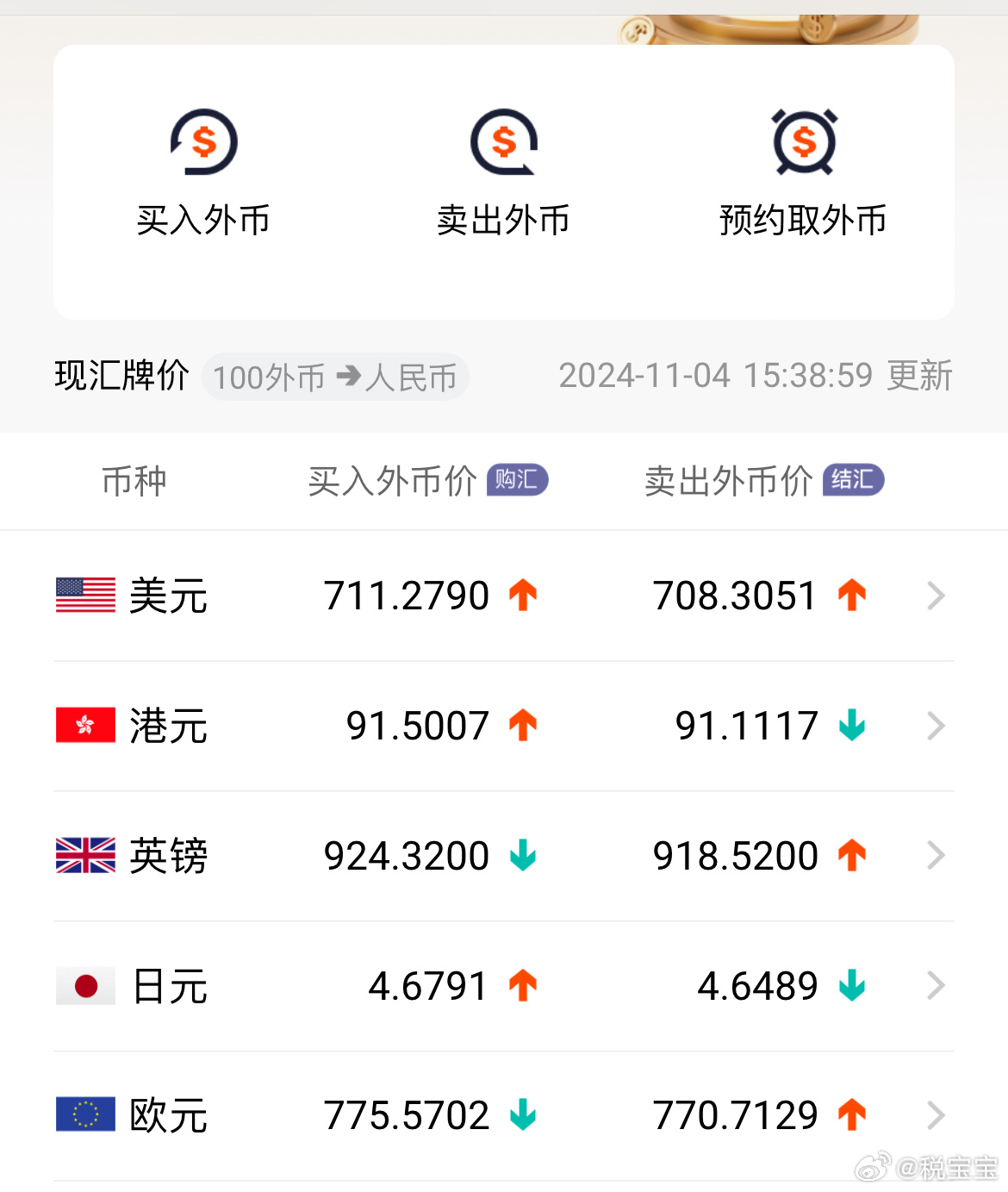
Task: Toggle the green down arrow beside 英镑 buy price
Action: click(x=524, y=855)
